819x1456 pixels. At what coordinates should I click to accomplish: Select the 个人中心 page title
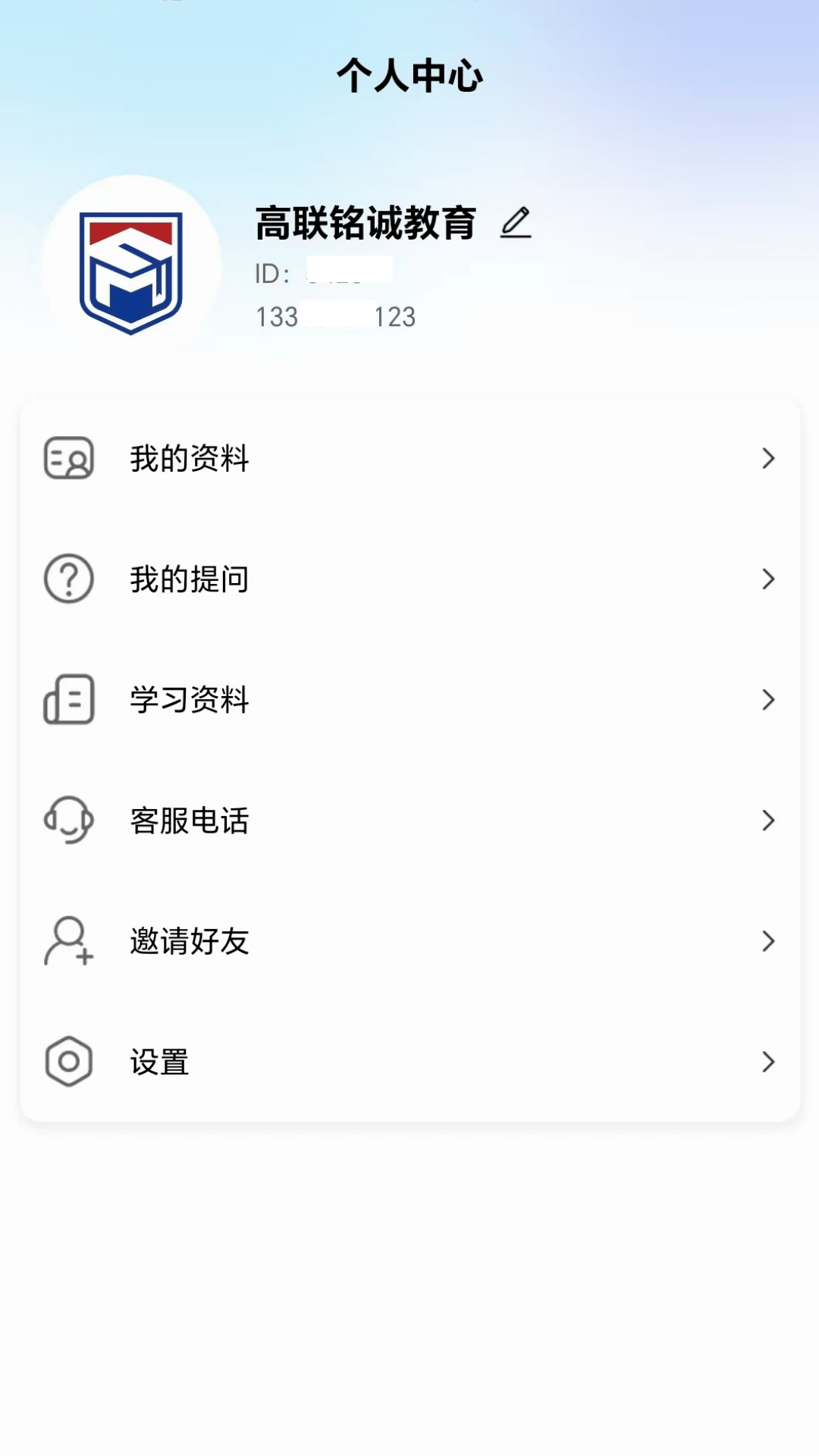pyautogui.click(x=409, y=74)
